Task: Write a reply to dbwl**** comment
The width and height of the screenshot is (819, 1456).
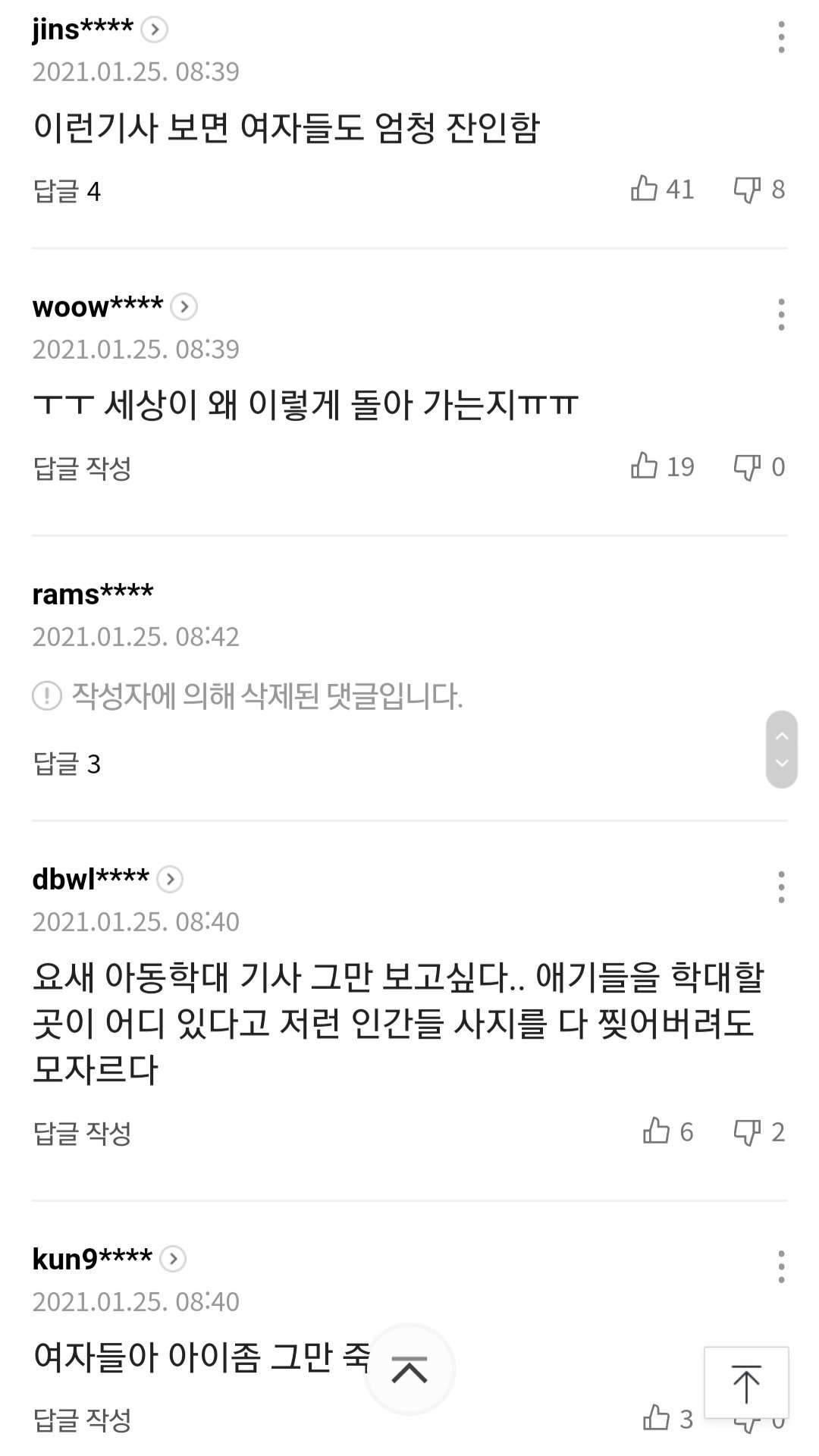Action: 82,1133
